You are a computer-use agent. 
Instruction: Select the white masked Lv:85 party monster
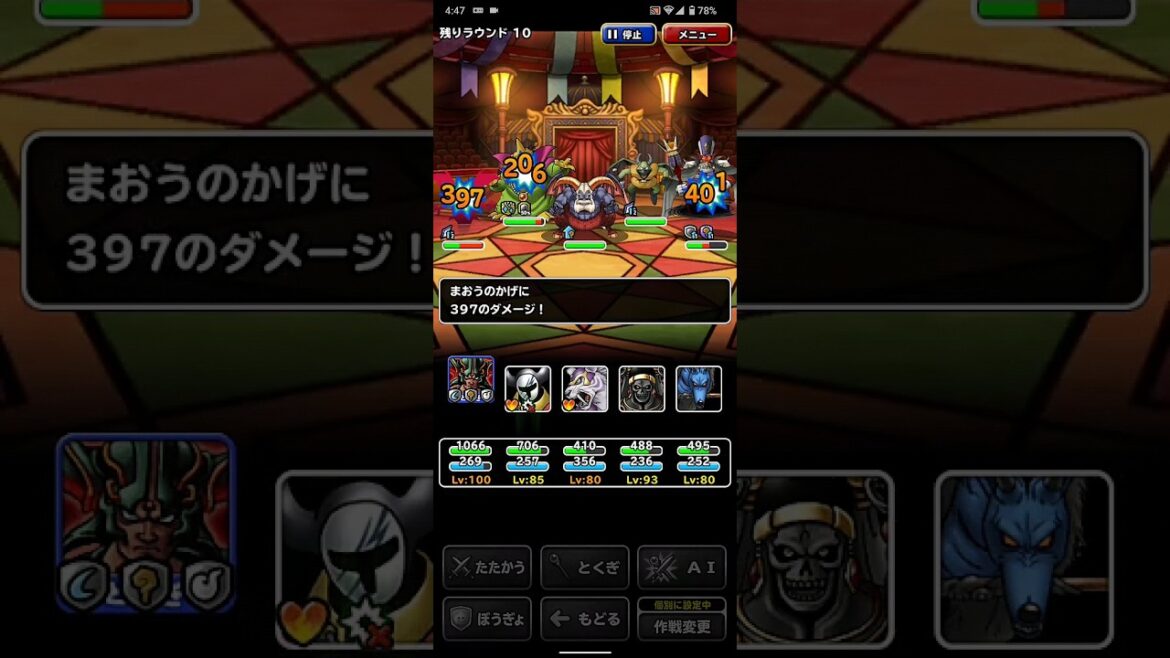528,388
